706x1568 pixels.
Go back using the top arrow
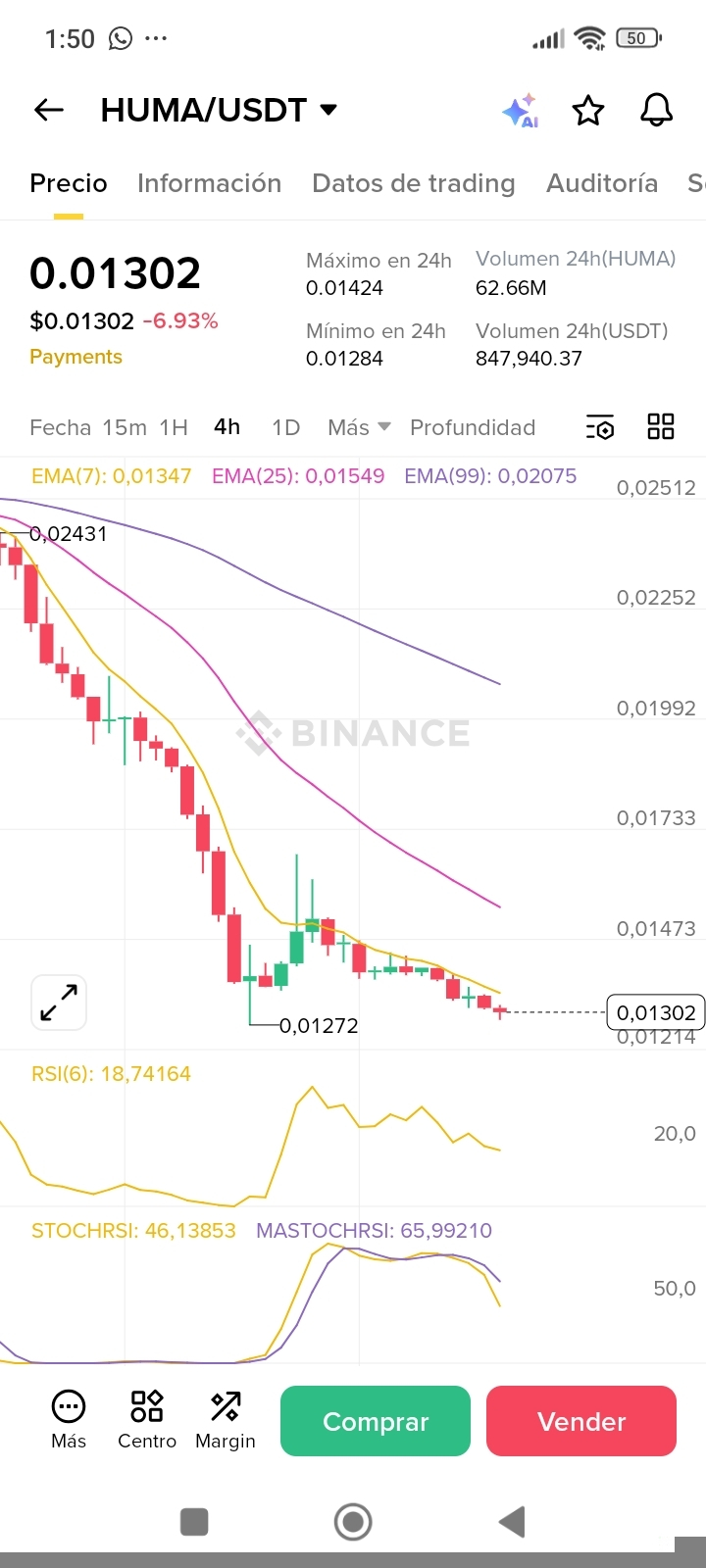pyautogui.click(x=49, y=111)
